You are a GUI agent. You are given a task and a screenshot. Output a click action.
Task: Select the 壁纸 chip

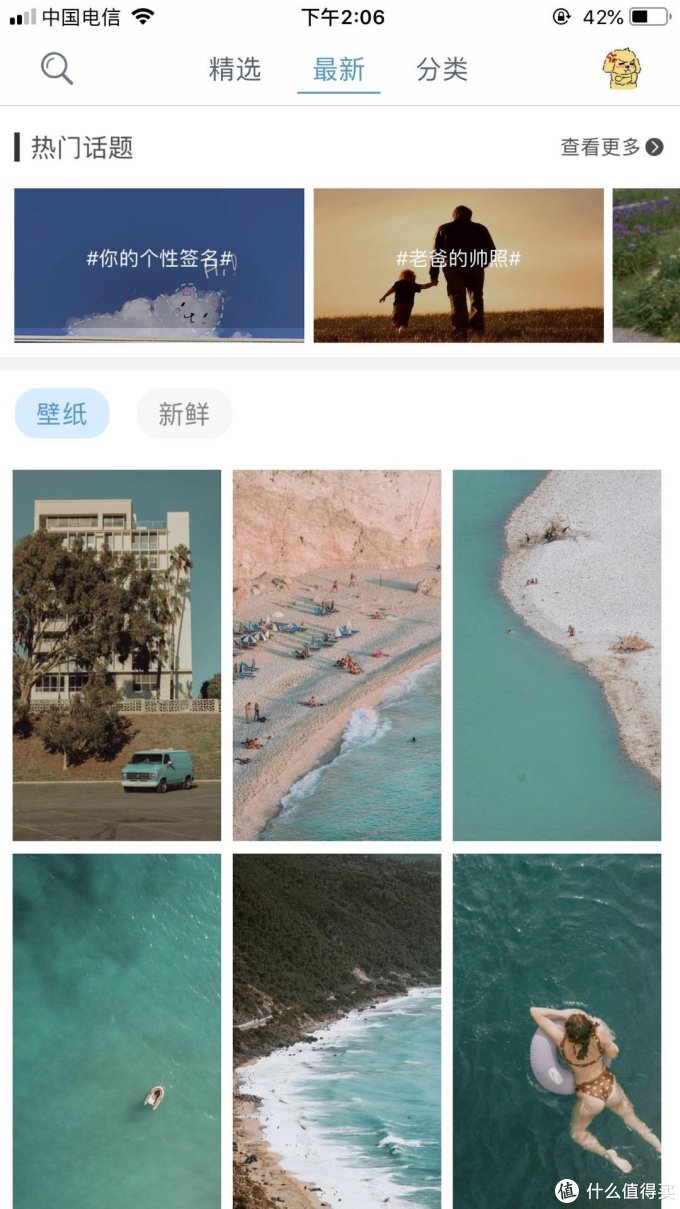[62, 413]
